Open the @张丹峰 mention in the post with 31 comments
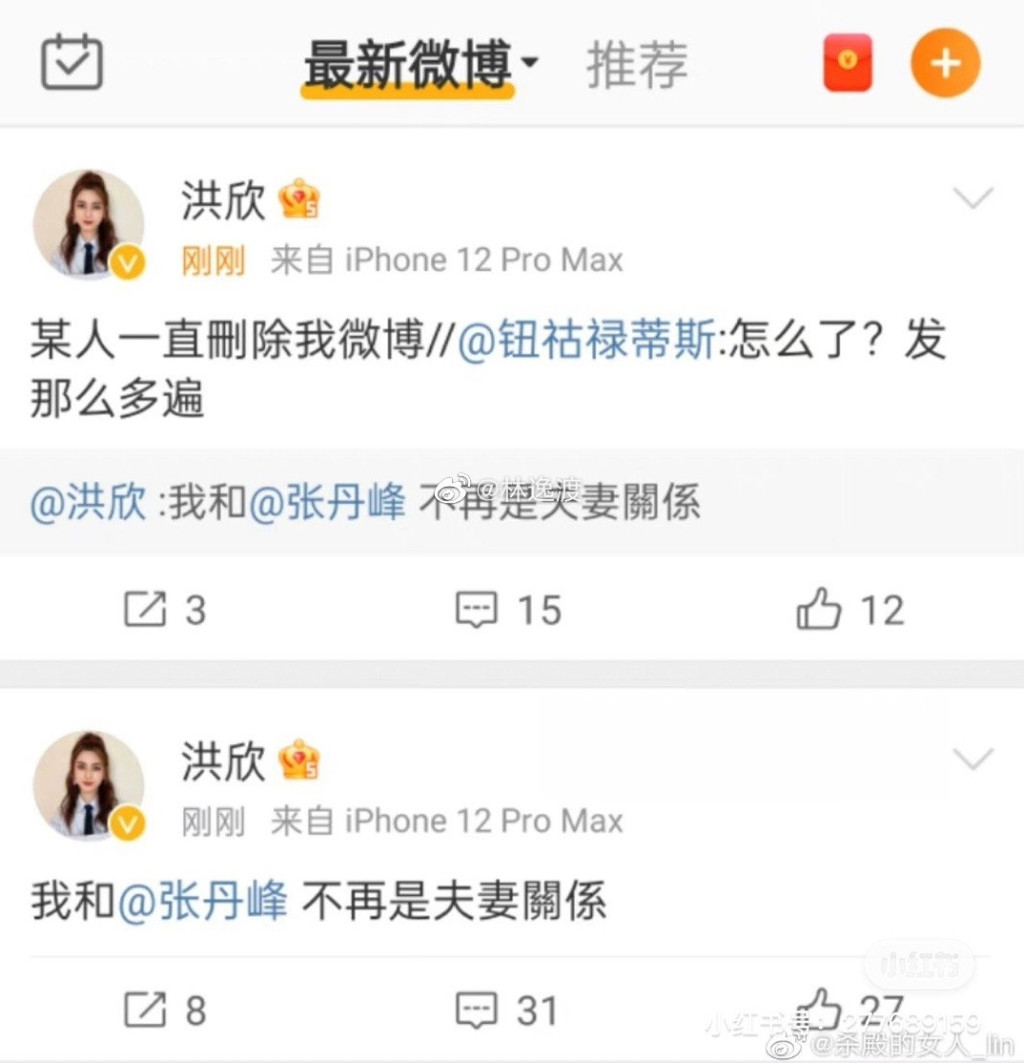The height and width of the screenshot is (1063, 1024). 203,903
